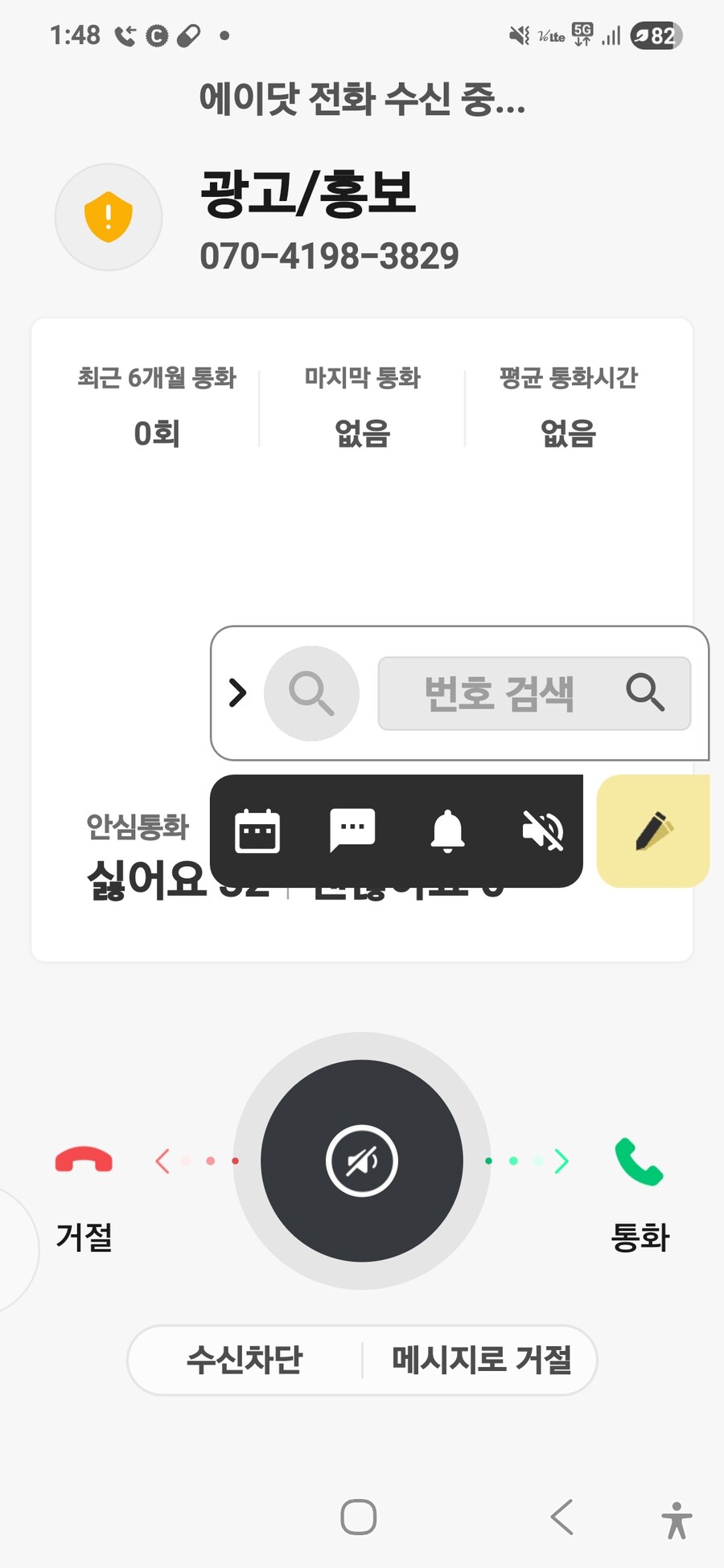The height and width of the screenshot is (1568, 724).
Task: Tap 수신차단 to block this caller
Action: 246,1360
